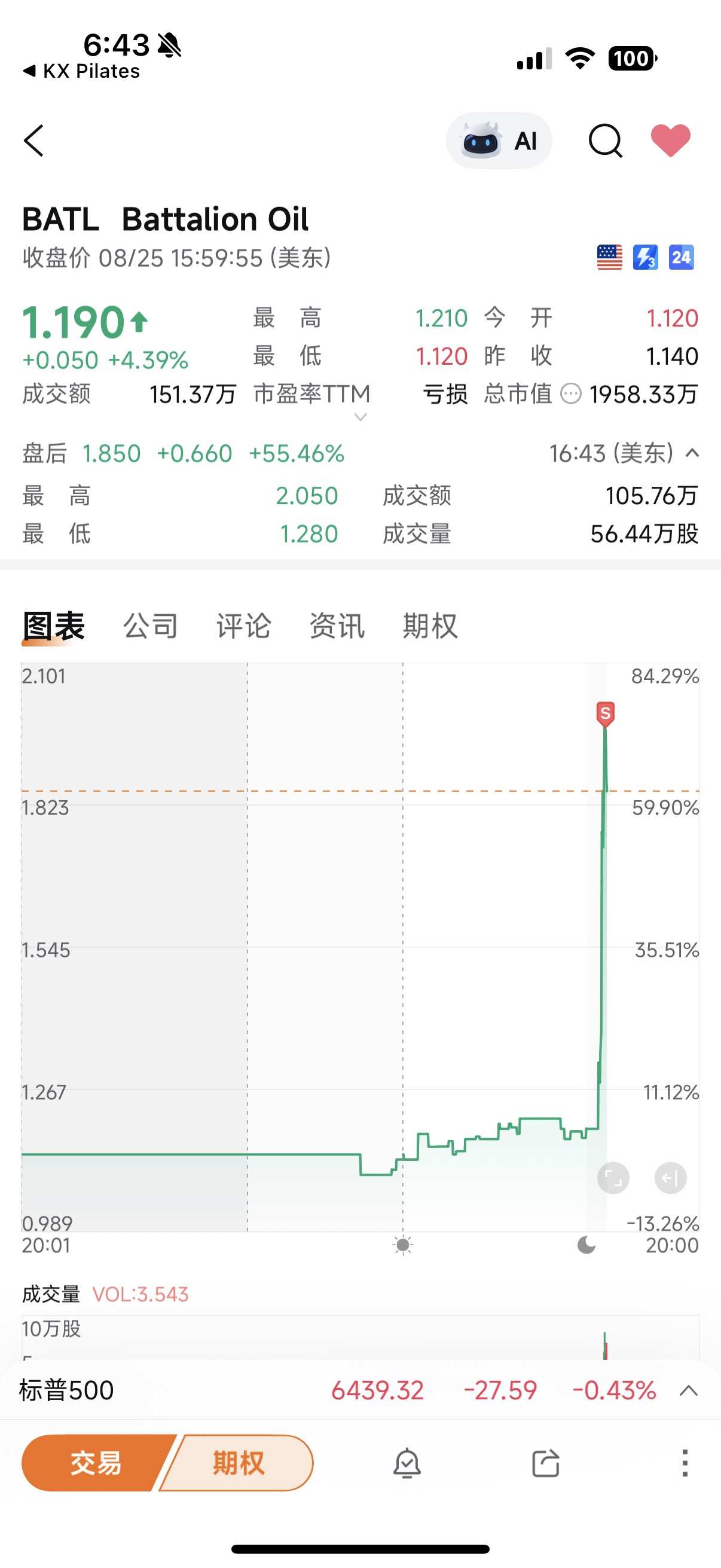
Task: Jump the chart to the latest price
Action: pyautogui.click(x=670, y=1179)
